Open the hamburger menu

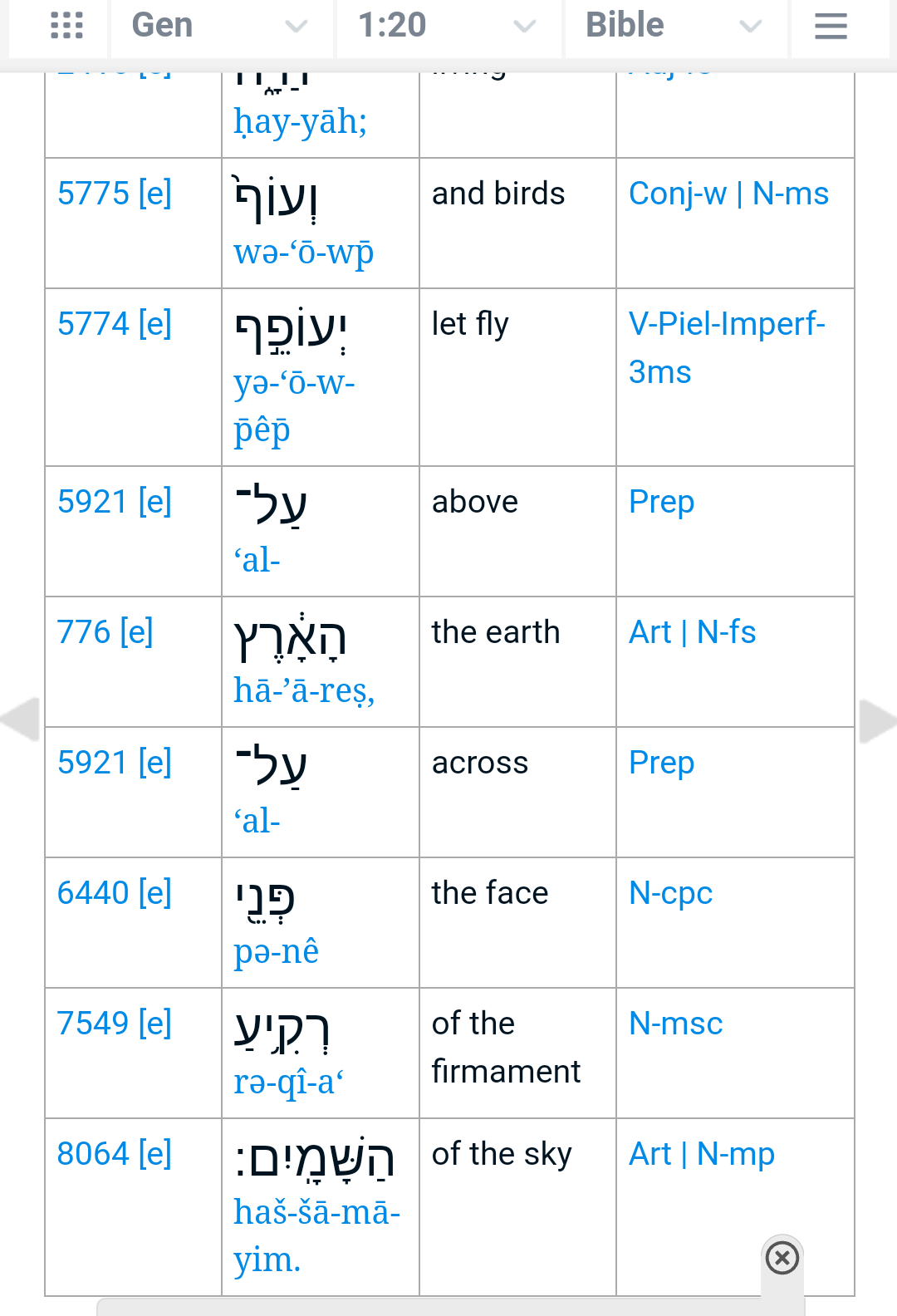[831, 26]
